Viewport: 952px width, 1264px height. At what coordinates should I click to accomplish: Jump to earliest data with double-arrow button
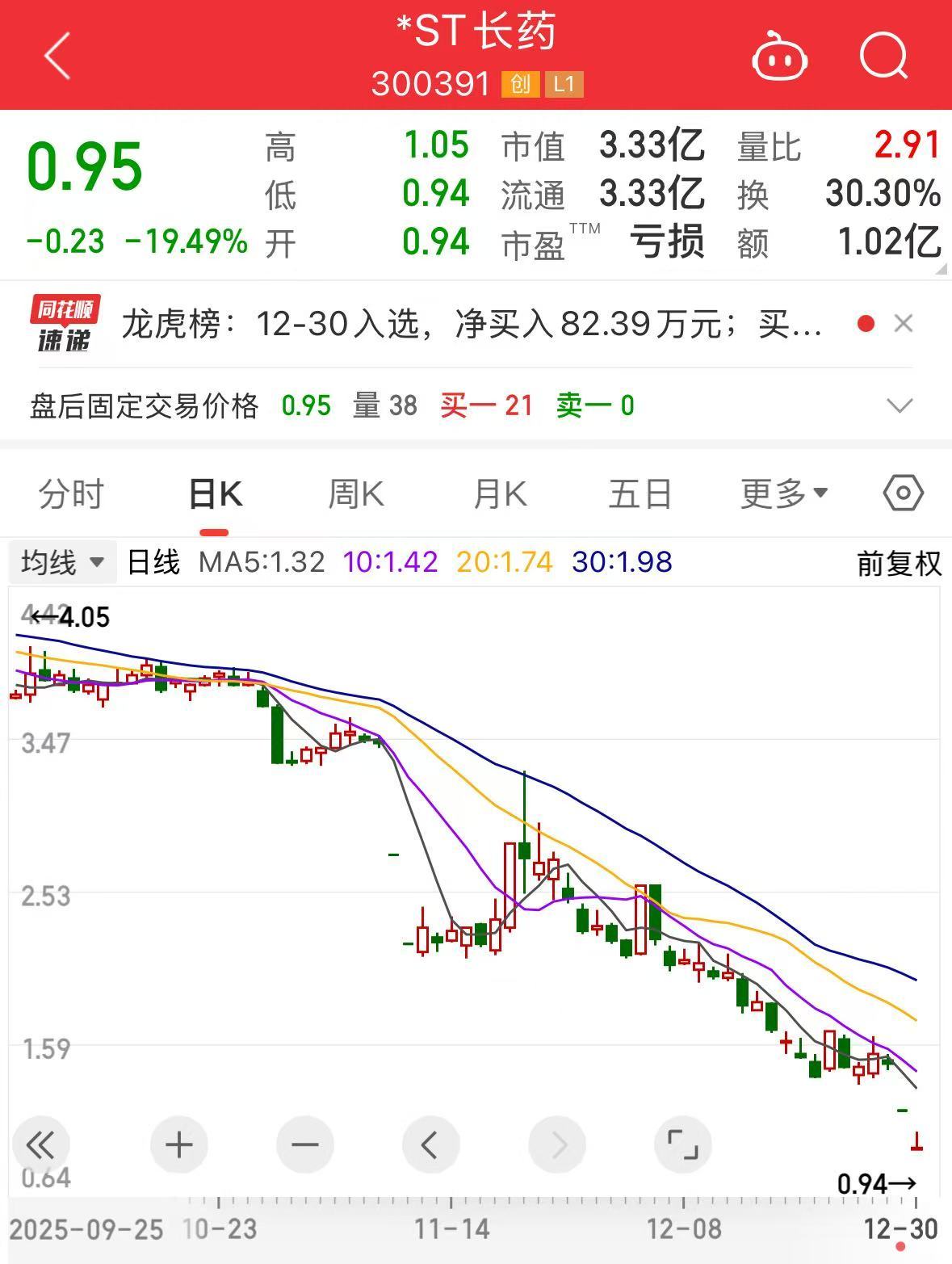40,1144
